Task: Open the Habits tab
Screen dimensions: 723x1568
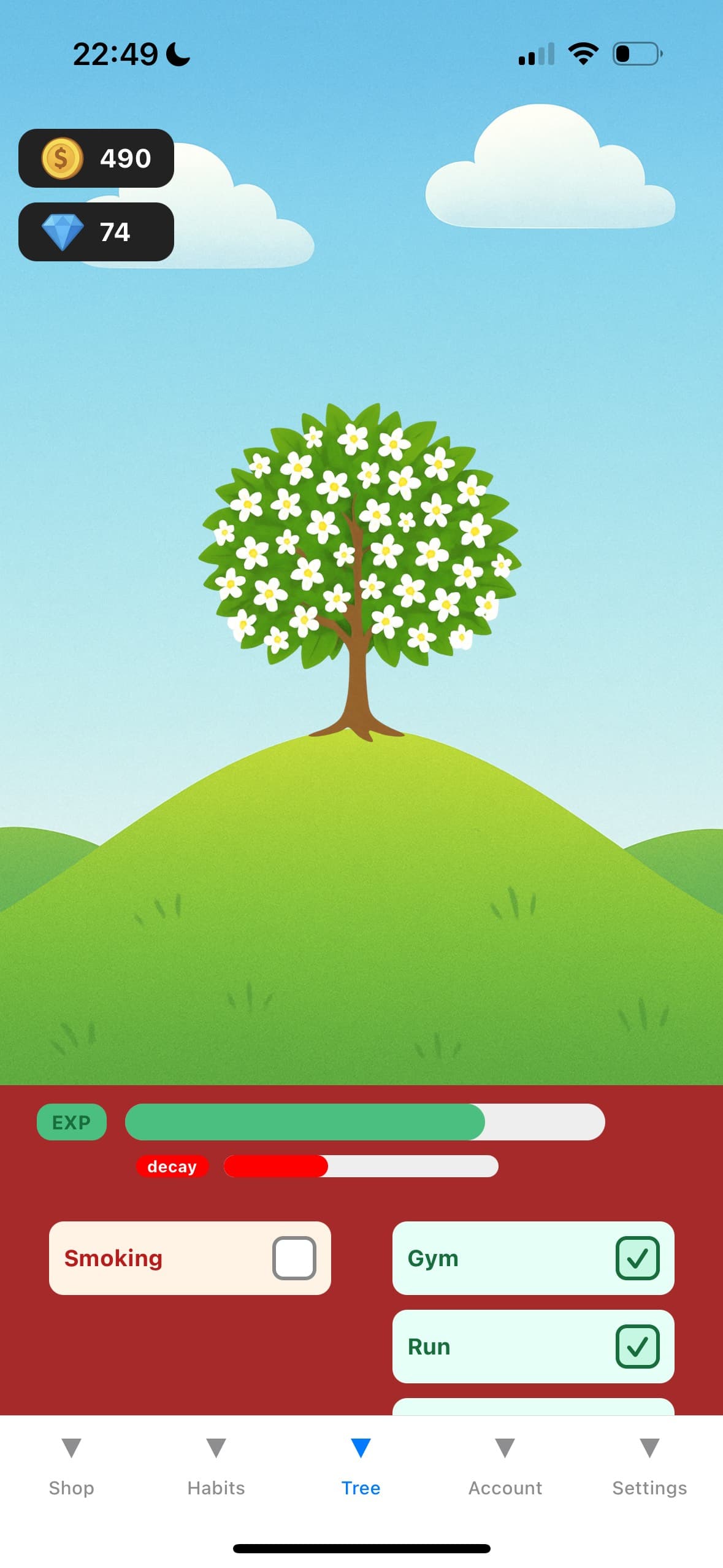Action: (x=216, y=1488)
